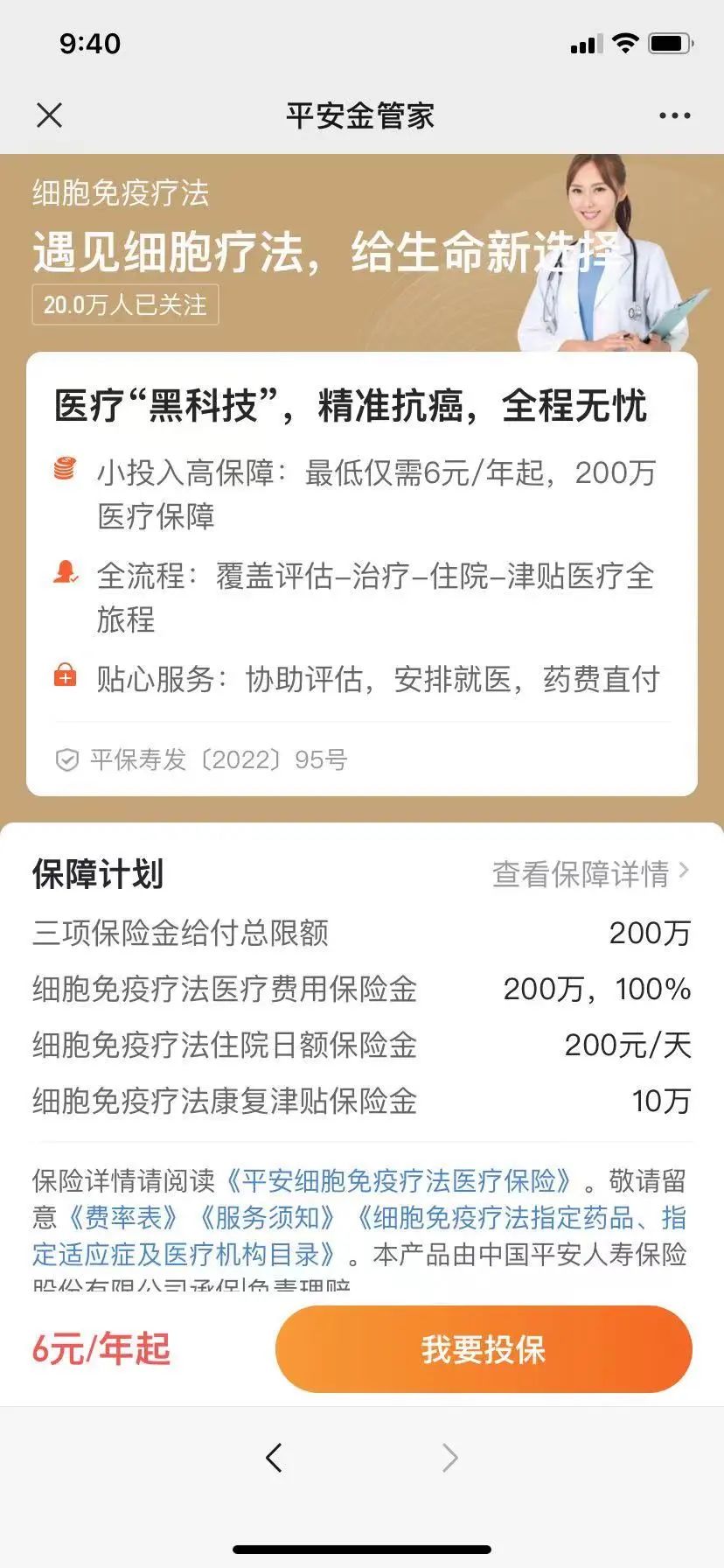Open the three-dot overflow menu
This screenshot has height=1568, width=724.
pyautogui.click(x=674, y=115)
